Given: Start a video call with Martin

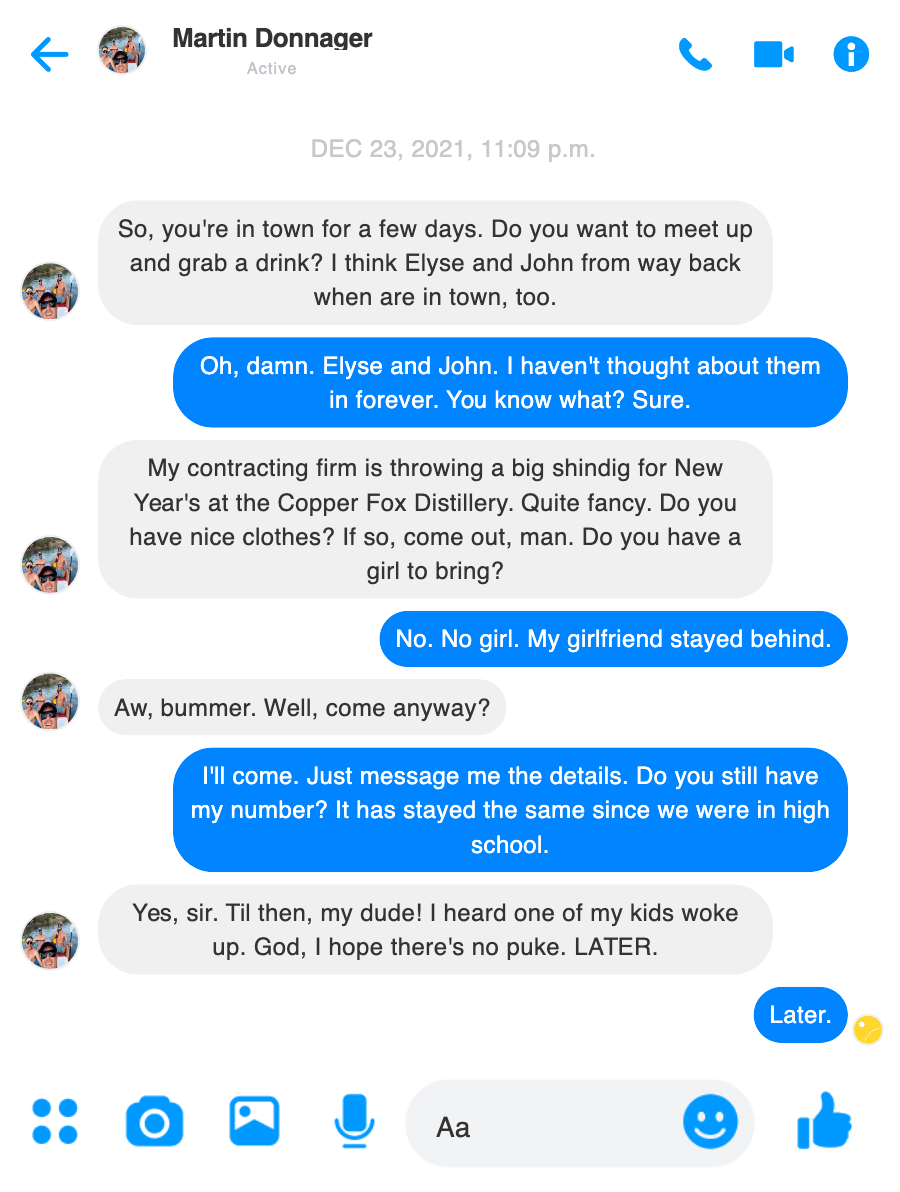Looking at the screenshot, I should coord(773,54).
